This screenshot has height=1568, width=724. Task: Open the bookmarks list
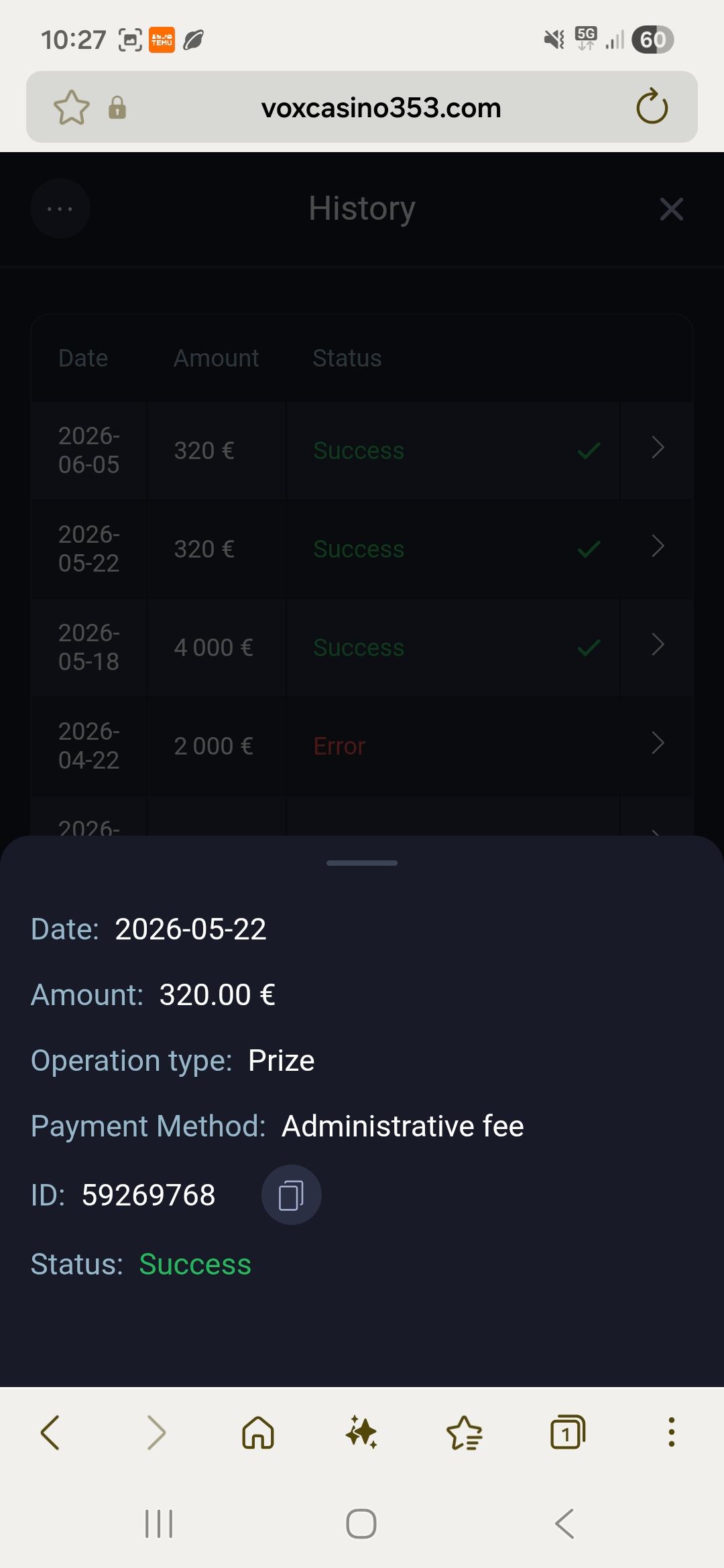[x=465, y=1433]
